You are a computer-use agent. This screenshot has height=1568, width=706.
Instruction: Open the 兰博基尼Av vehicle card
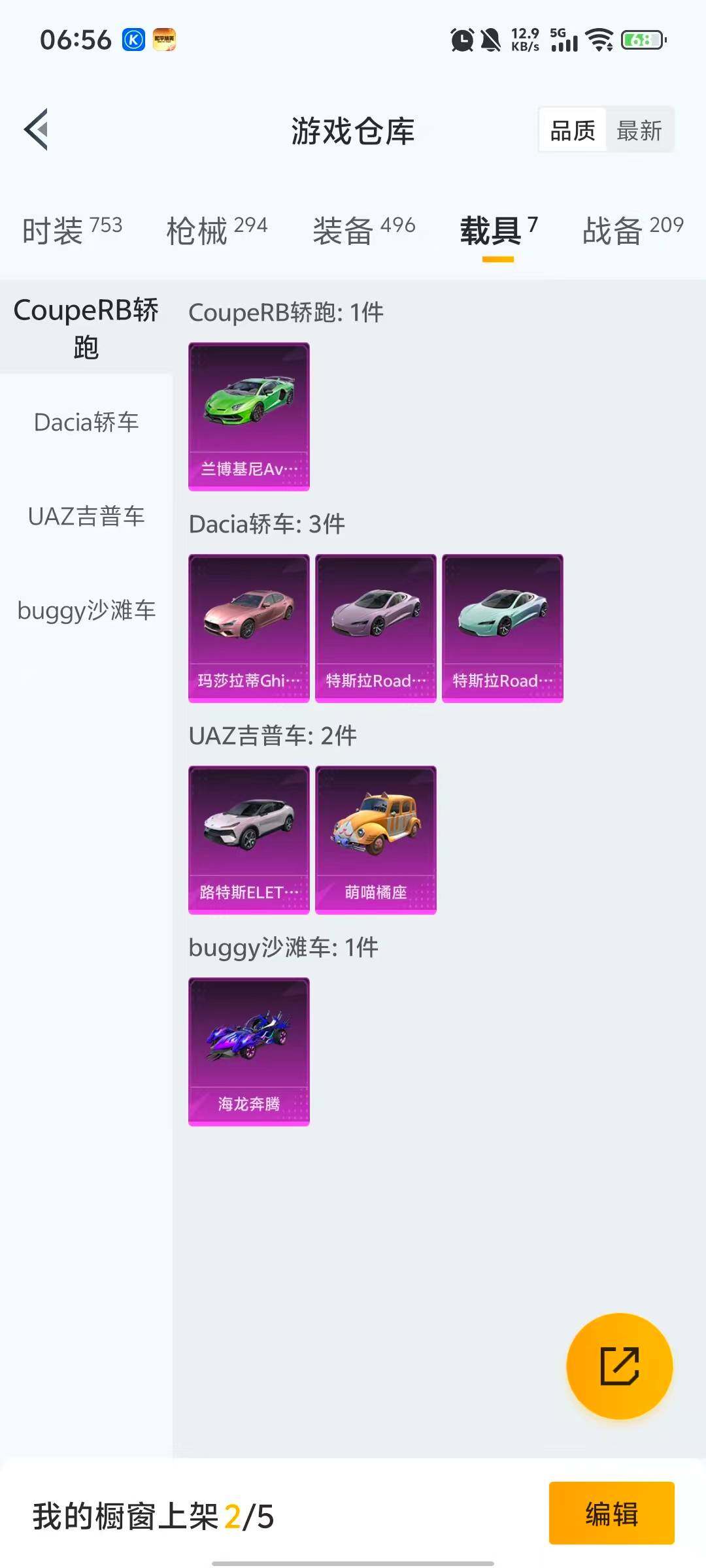pyautogui.click(x=248, y=415)
